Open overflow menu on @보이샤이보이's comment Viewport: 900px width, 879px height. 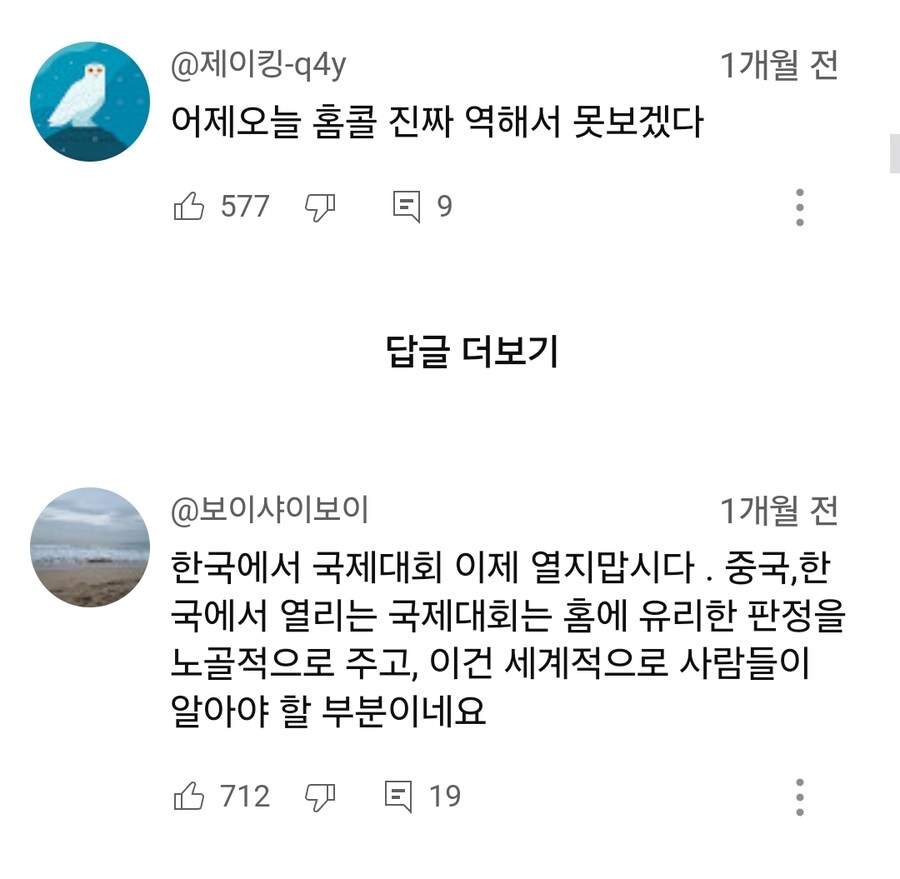800,796
